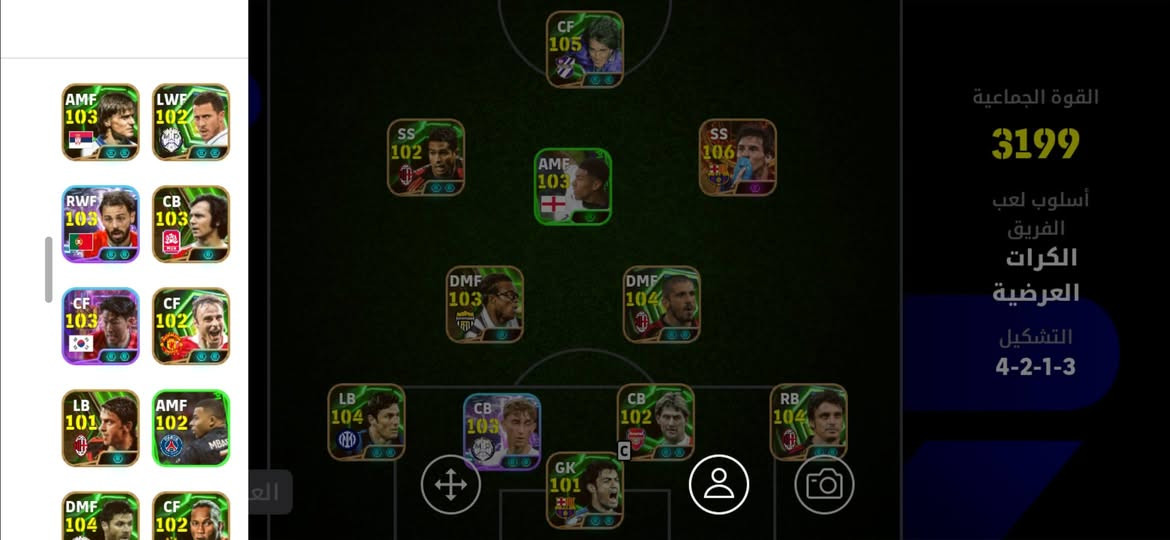Pick the LB 101 Milan reserve card
Viewport: 1170px width, 540px height.
100,428
